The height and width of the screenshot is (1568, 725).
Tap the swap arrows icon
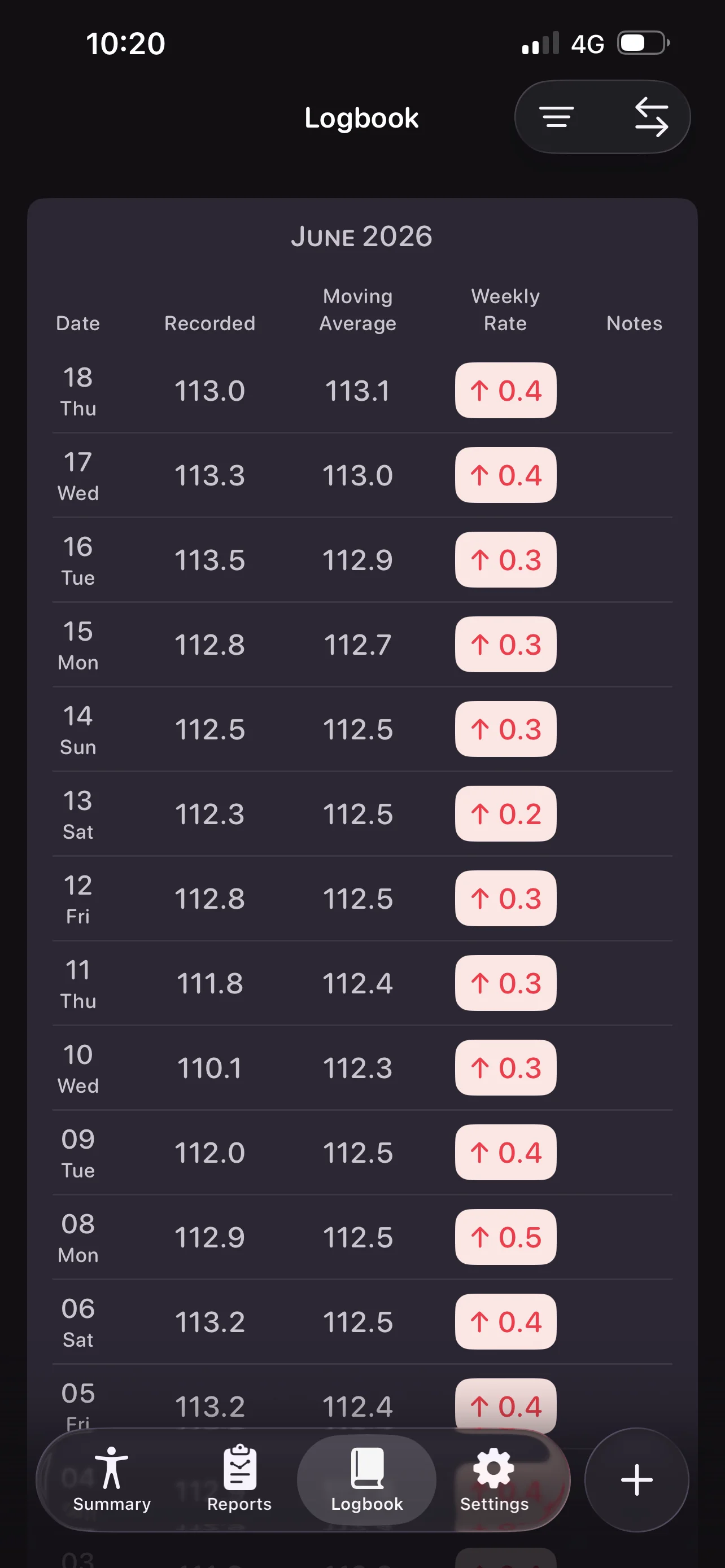(x=652, y=117)
